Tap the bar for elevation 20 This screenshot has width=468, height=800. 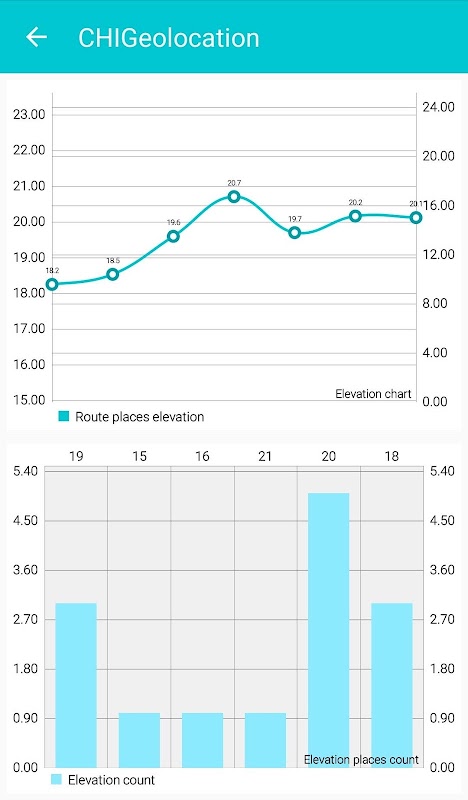(329, 630)
